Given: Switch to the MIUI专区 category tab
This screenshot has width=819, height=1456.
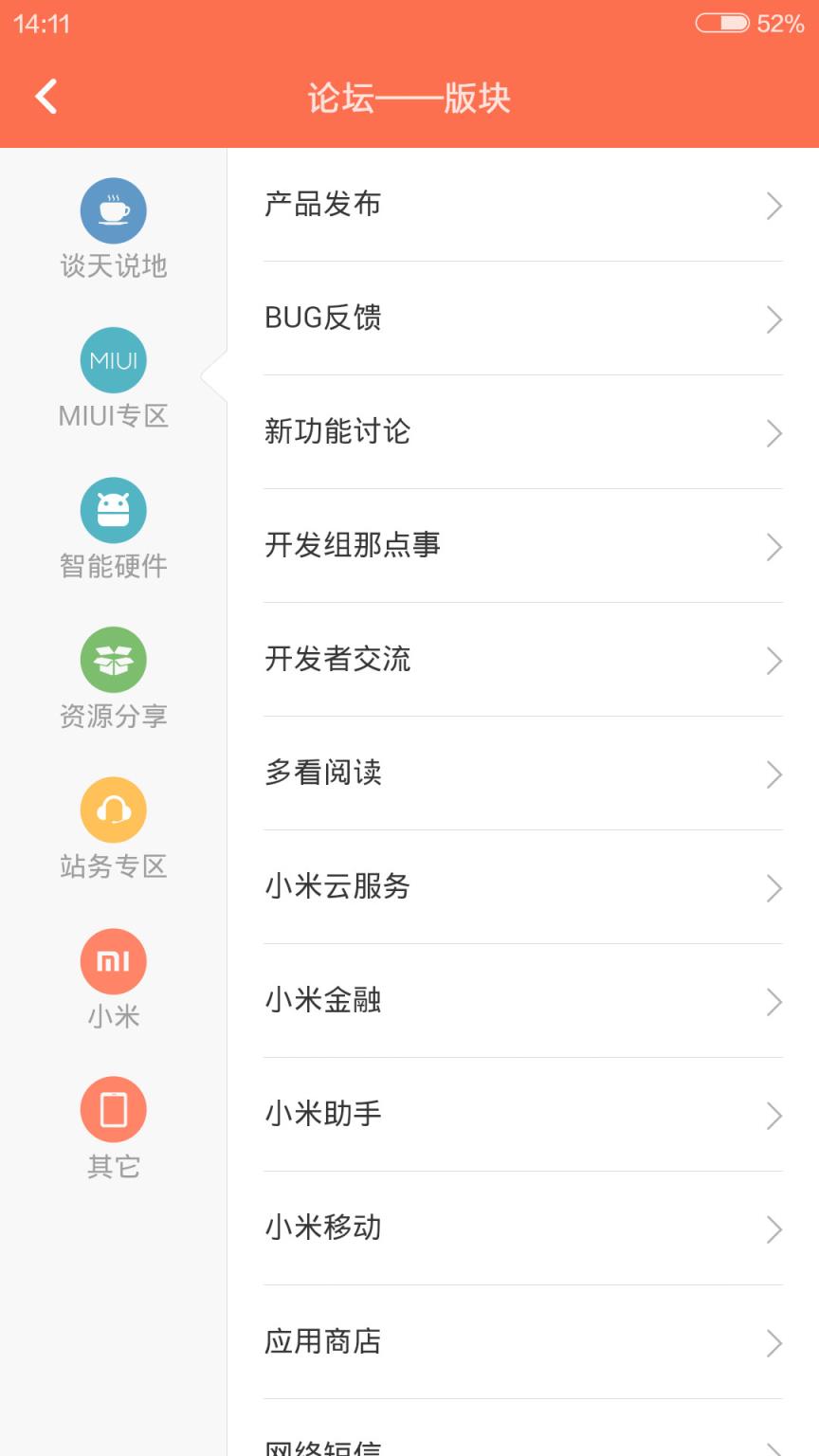Looking at the screenshot, I should pos(113,379).
